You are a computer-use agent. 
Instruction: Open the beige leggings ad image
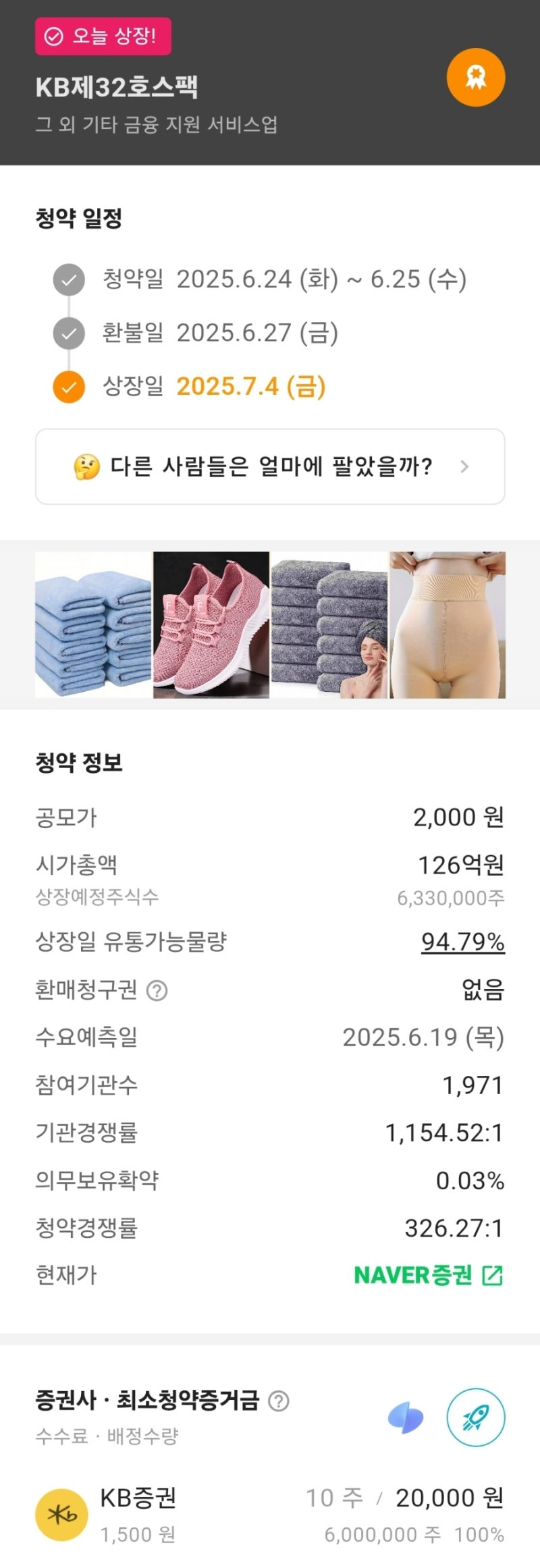(448, 625)
